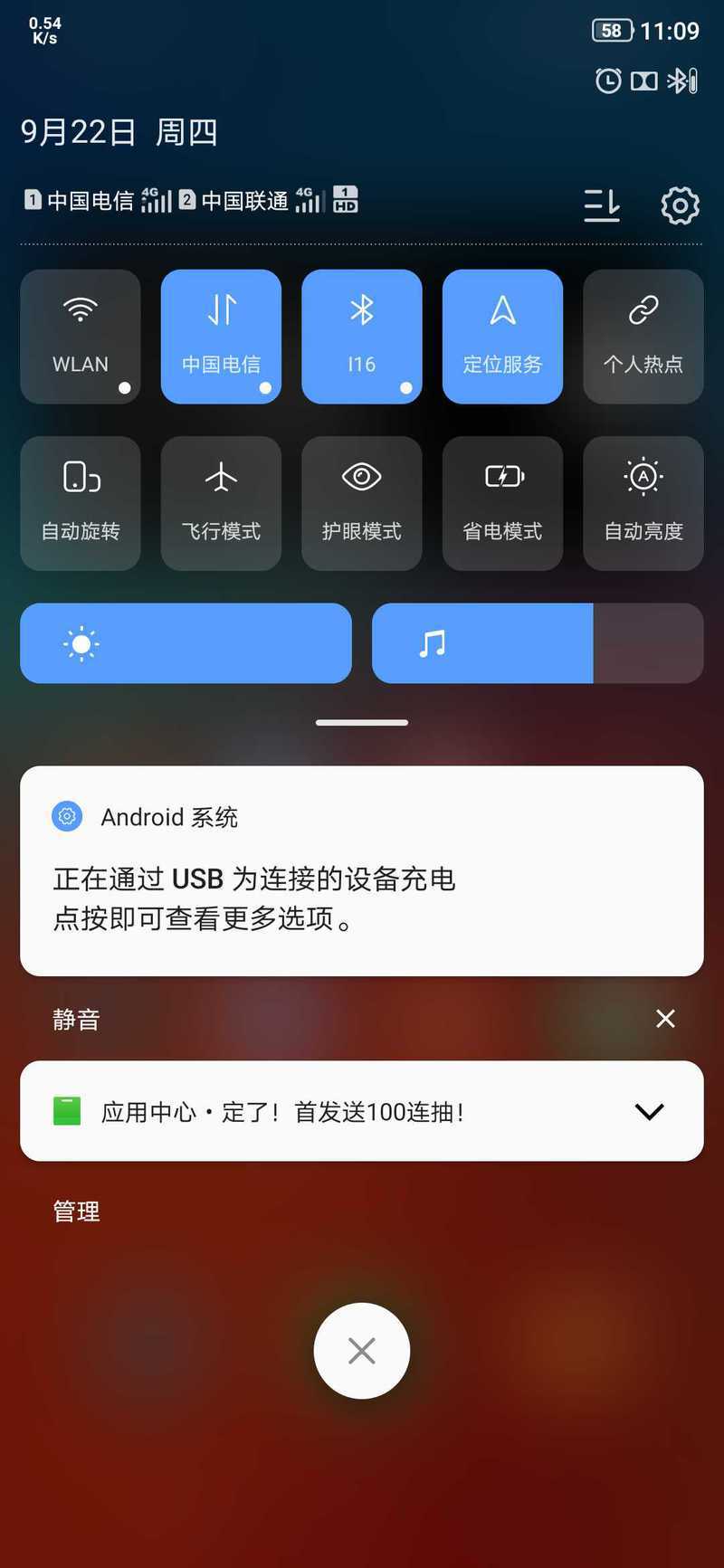Enable 飞行模式 airplane mode

coord(221,503)
